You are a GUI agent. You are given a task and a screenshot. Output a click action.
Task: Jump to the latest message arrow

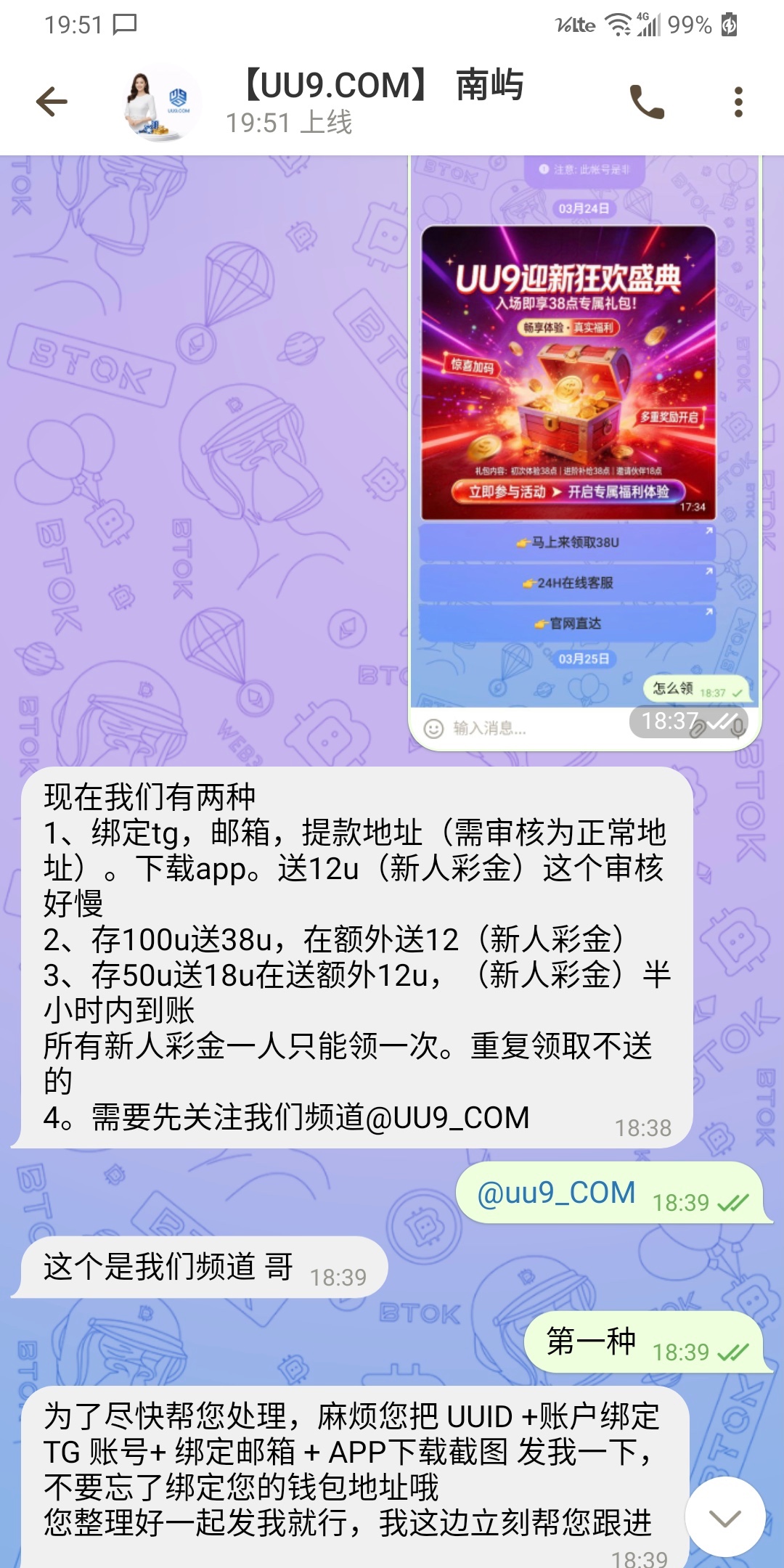(x=724, y=1517)
